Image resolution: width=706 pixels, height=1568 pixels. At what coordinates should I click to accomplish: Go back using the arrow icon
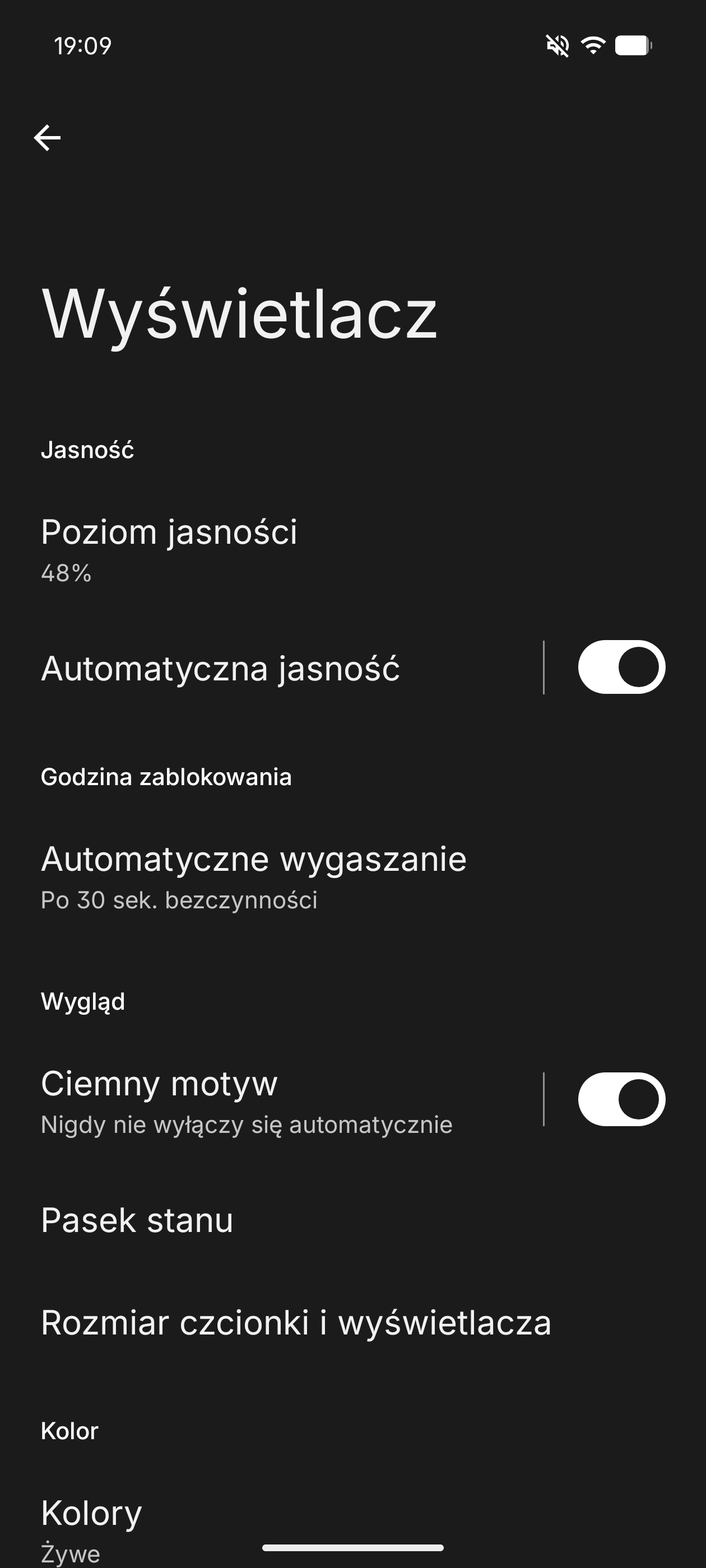(x=47, y=138)
